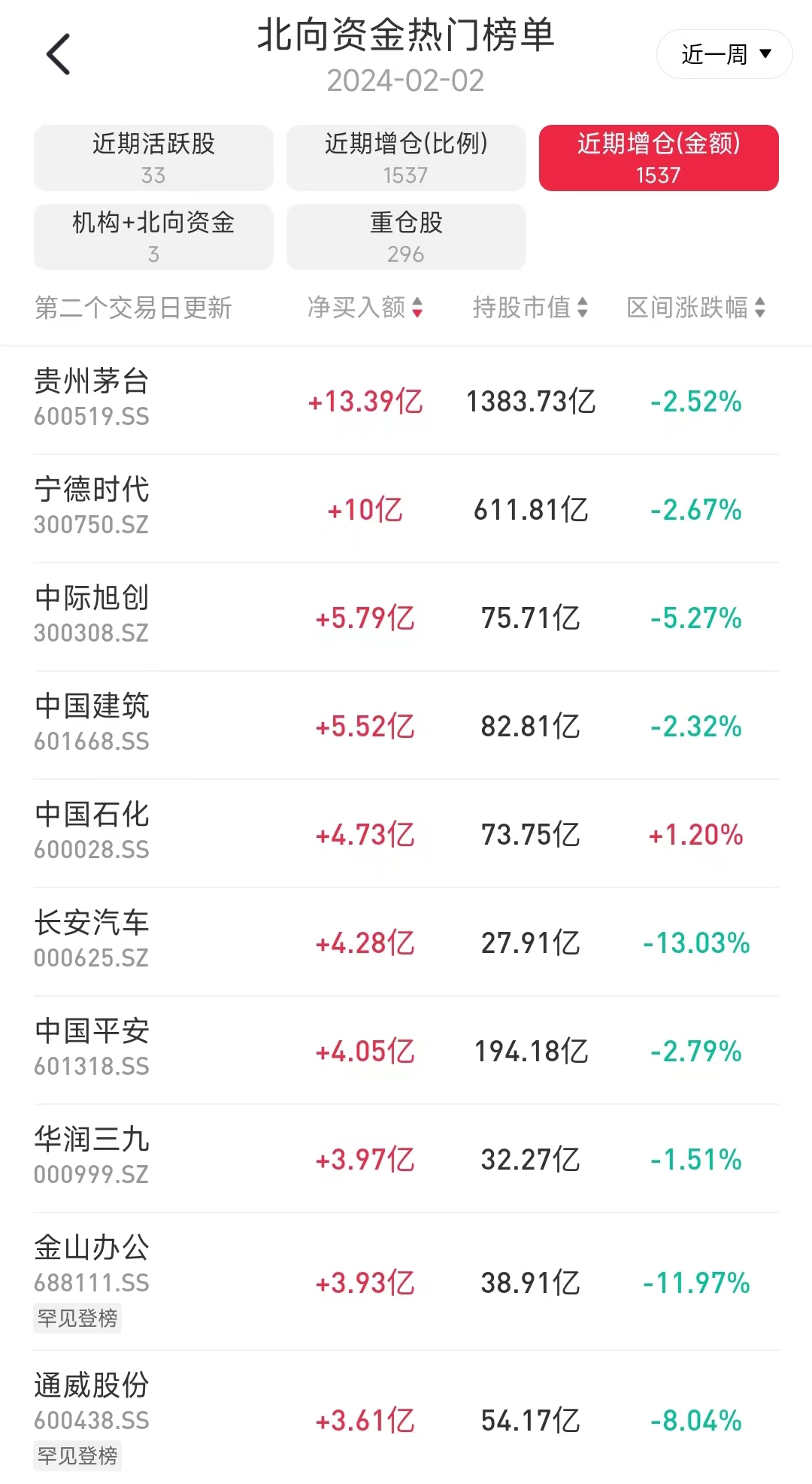The width and height of the screenshot is (812, 1484).
Task: View details for 中国石化
Action: pyautogui.click(x=406, y=834)
